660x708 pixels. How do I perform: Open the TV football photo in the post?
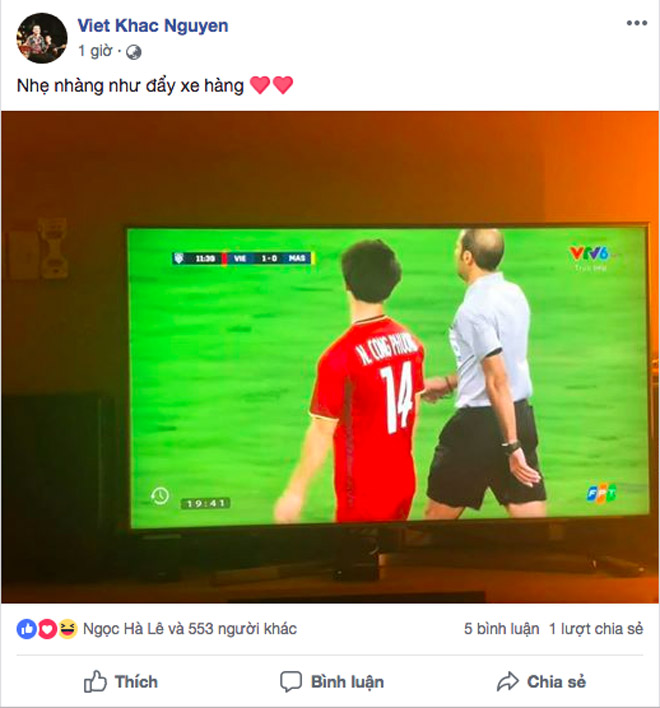(330, 357)
